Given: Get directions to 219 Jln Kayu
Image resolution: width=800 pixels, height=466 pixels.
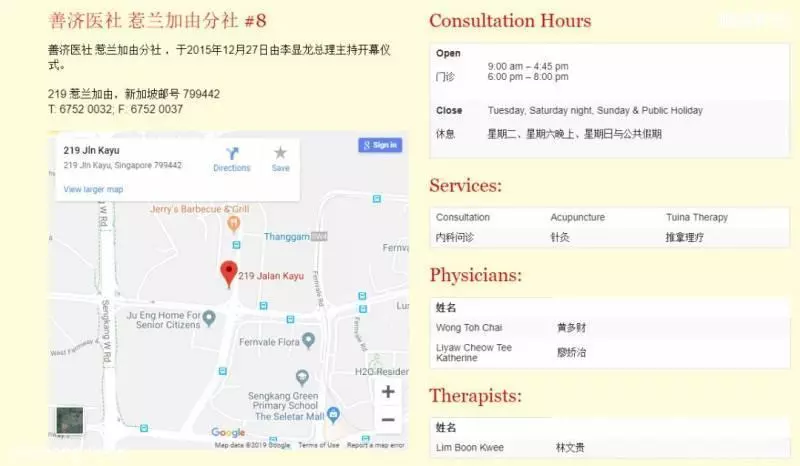Looking at the screenshot, I should 232,156.
